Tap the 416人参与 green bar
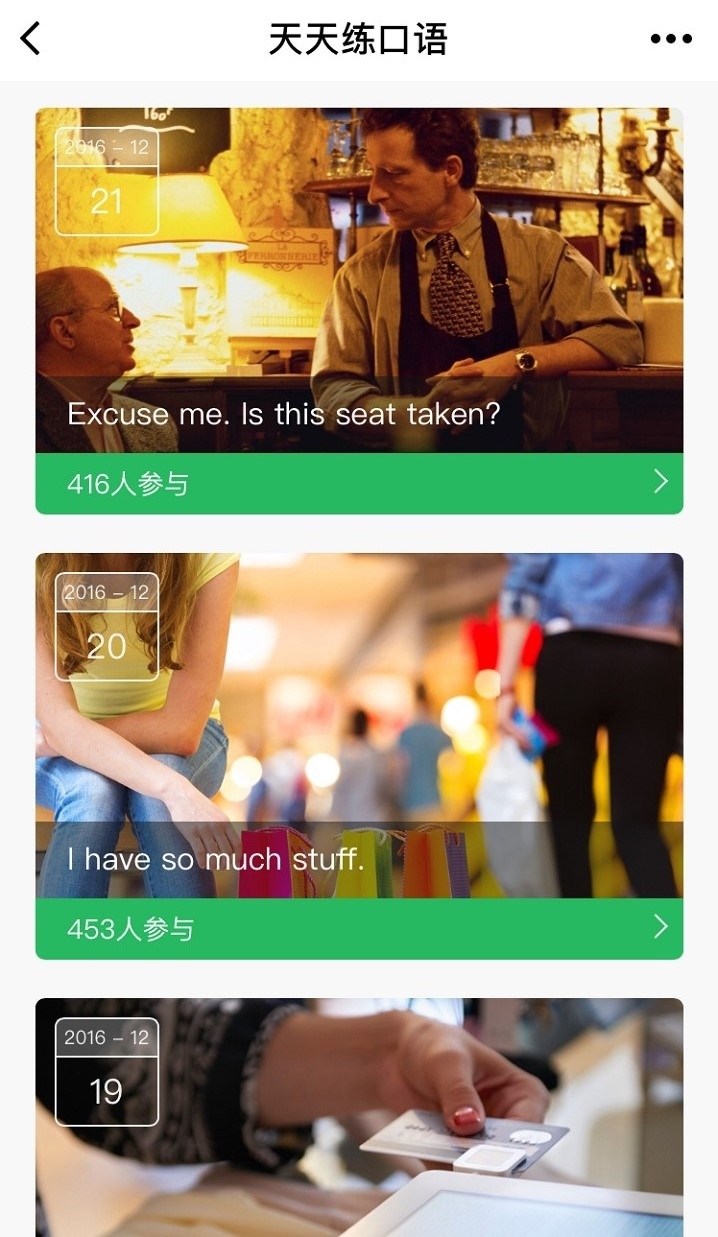 tap(359, 484)
